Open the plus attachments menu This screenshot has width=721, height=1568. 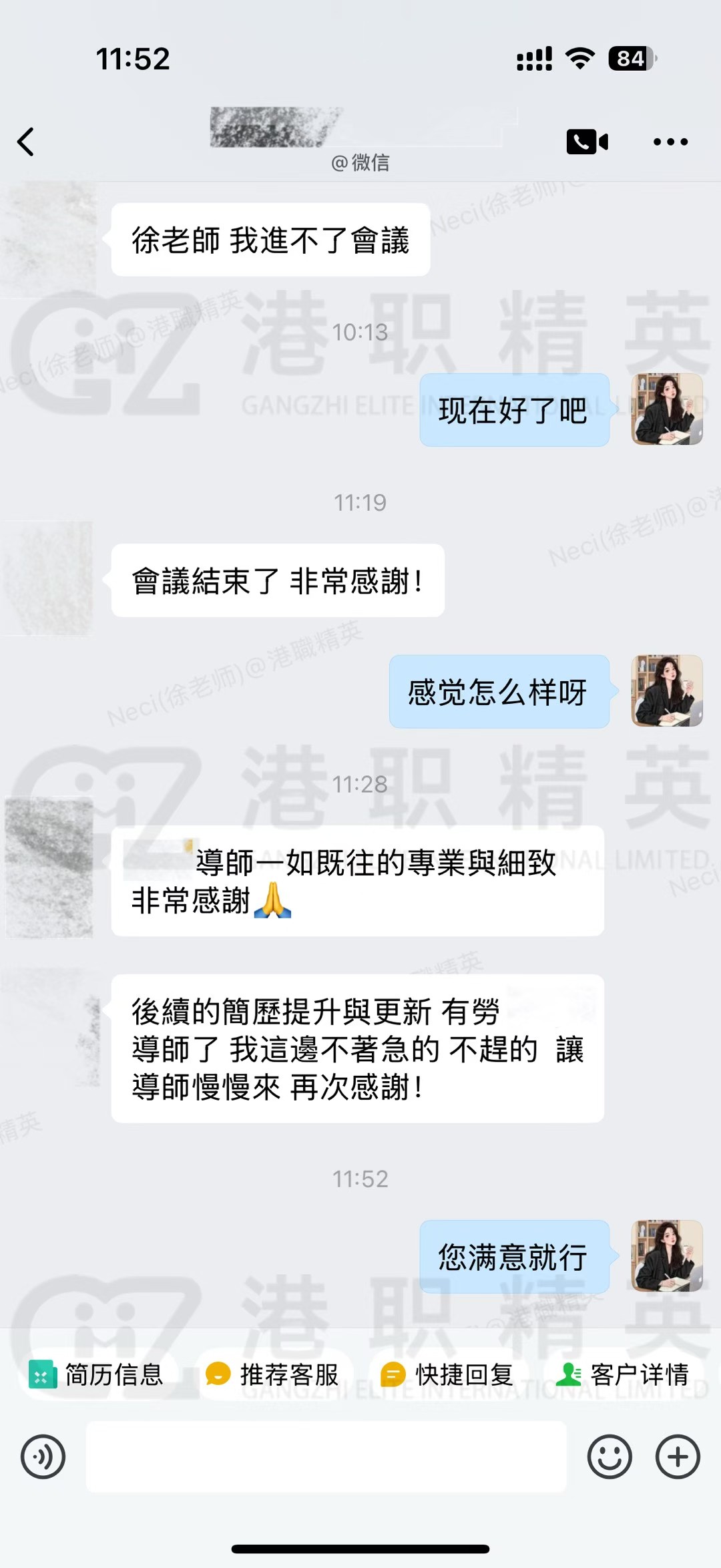[678, 1456]
